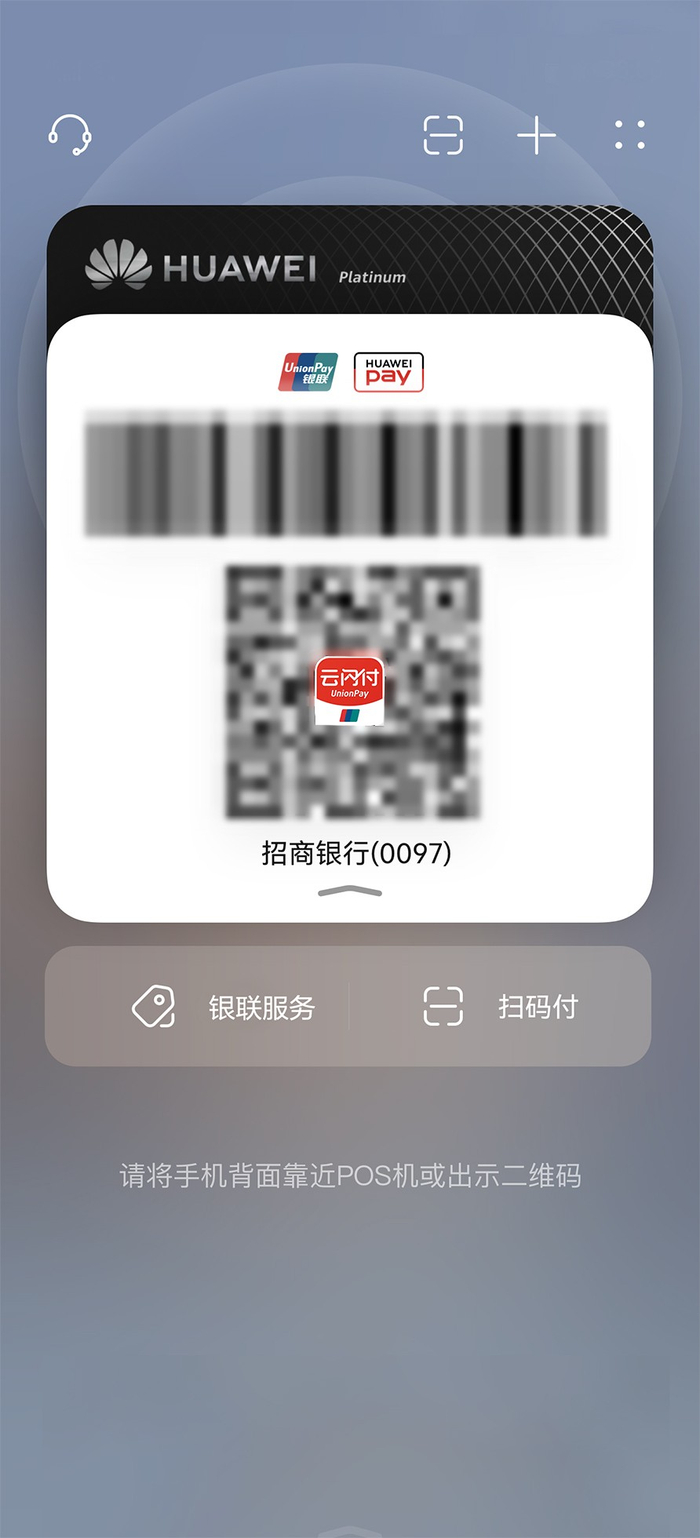Open the four-dot more menu

[x=630, y=135]
